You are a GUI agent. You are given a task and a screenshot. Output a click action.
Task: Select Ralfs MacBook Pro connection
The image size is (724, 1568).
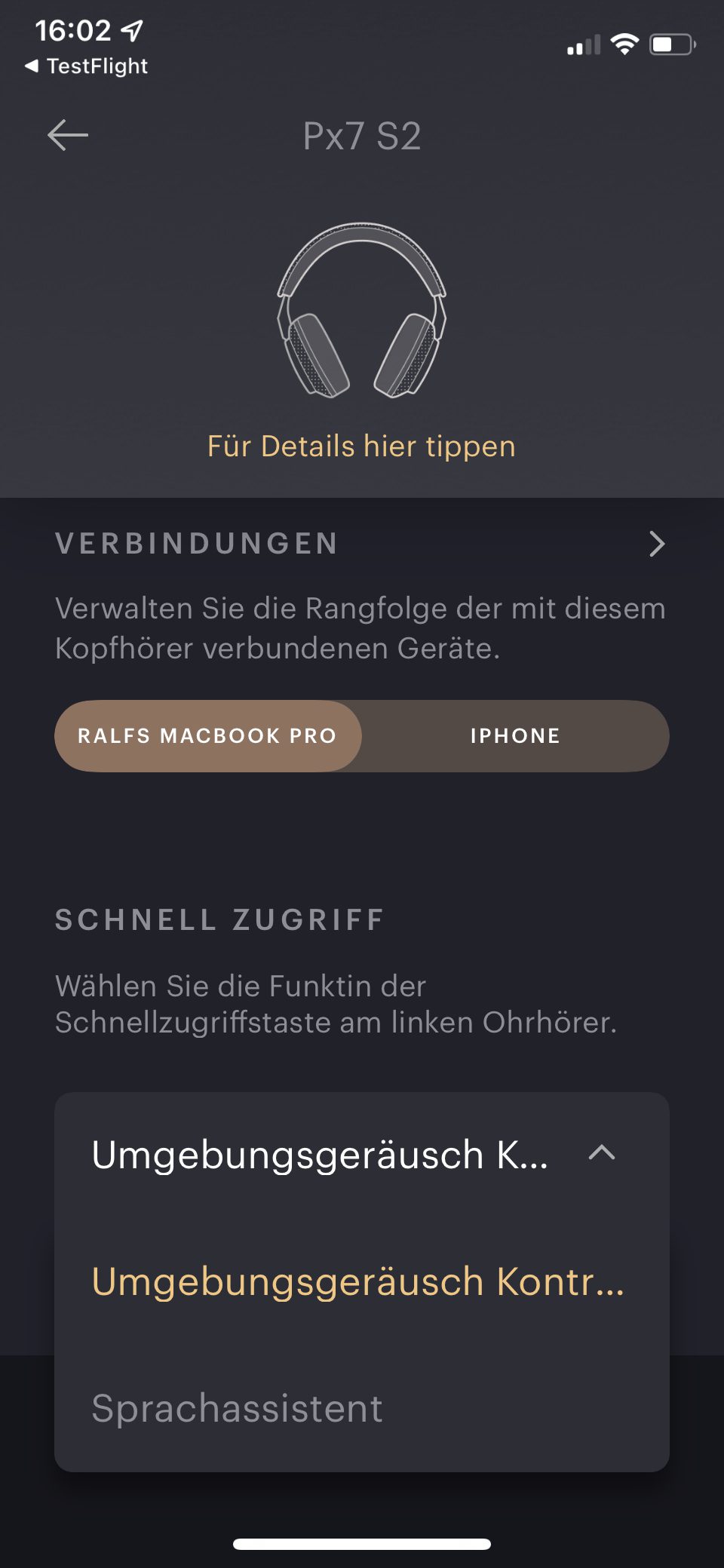click(x=207, y=736)
